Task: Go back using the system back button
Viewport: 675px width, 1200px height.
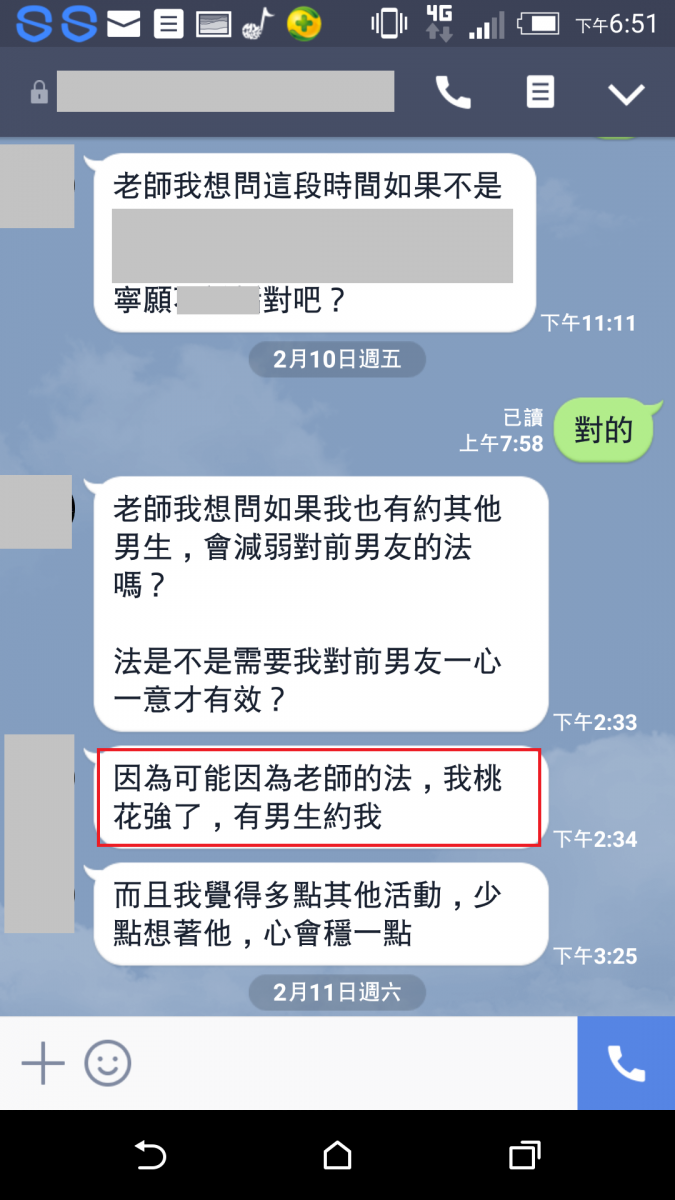Action: pyautogui.click(x=150, y=1156)
